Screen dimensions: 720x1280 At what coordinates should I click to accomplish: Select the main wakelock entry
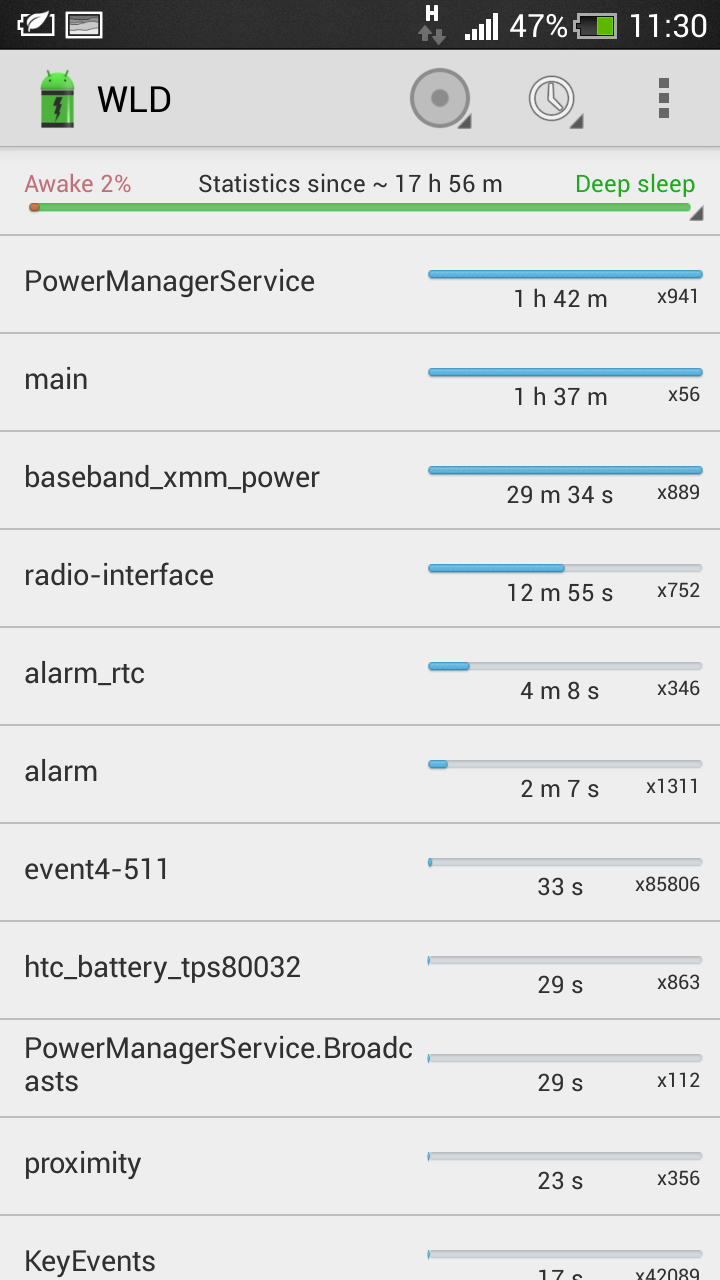pos(360,383)
